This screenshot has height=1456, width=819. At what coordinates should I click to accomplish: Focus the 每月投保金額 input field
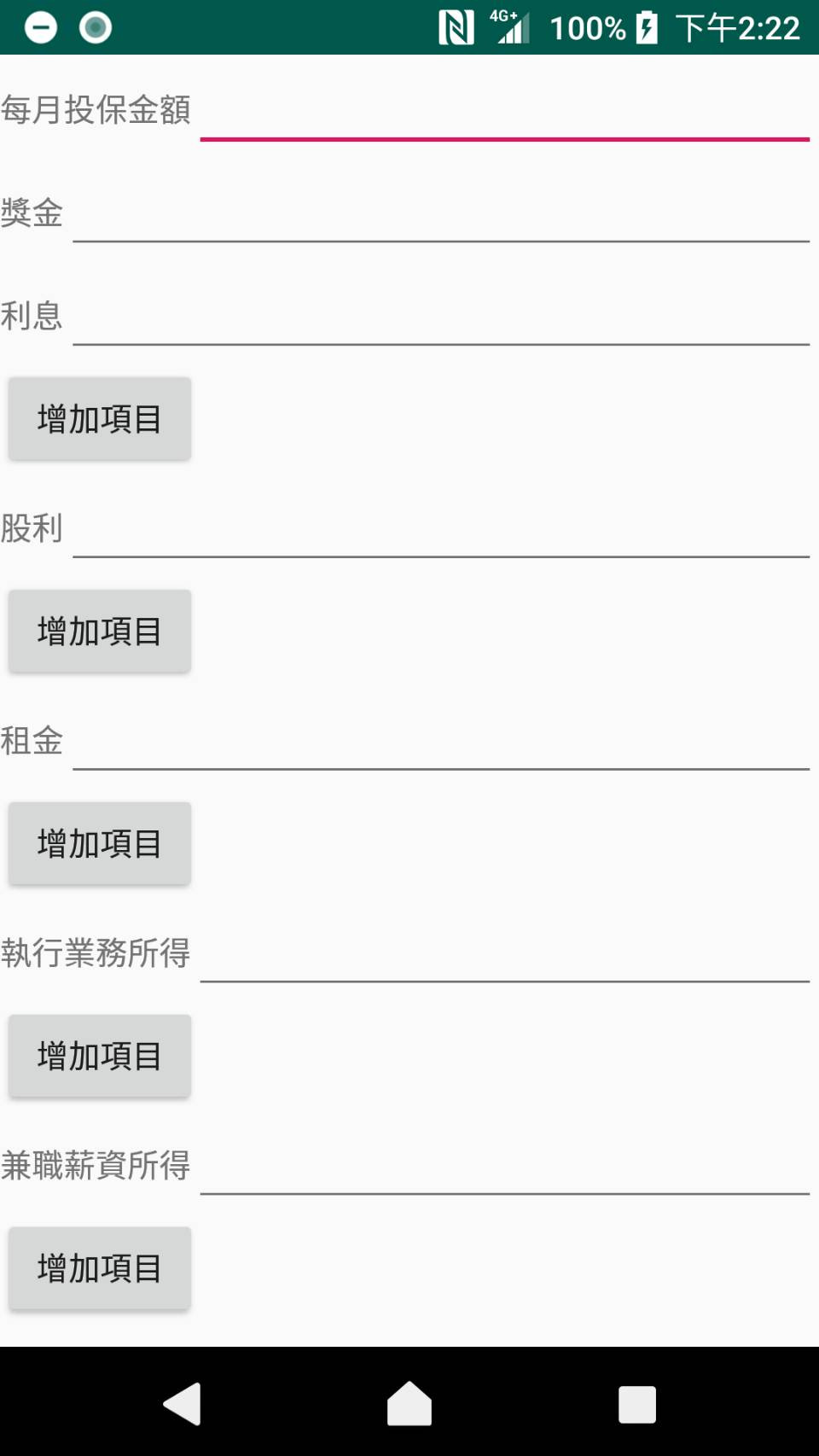(x=503, y=111)
